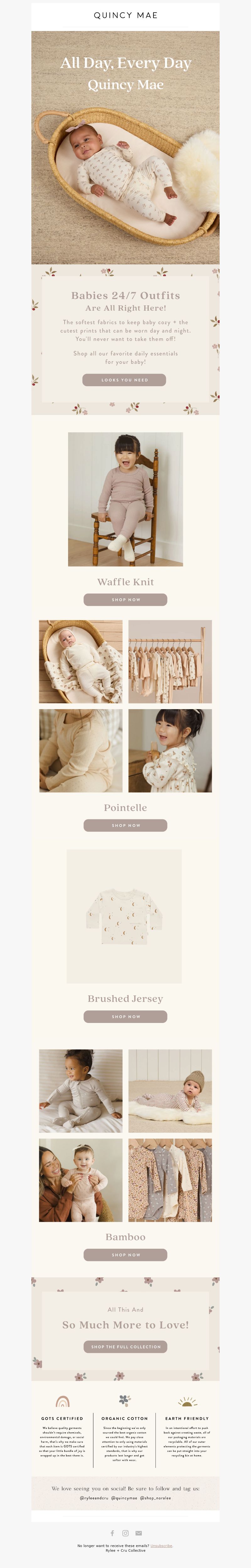251x1568 pixels.
Task: Open the clothing rack photo
Action: (170, 662)
